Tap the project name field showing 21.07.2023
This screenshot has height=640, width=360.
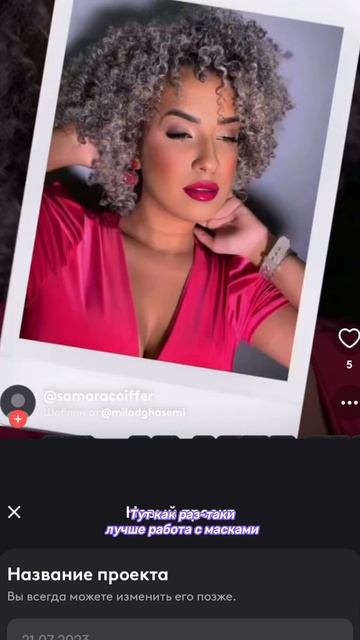[x=180, y=629]
